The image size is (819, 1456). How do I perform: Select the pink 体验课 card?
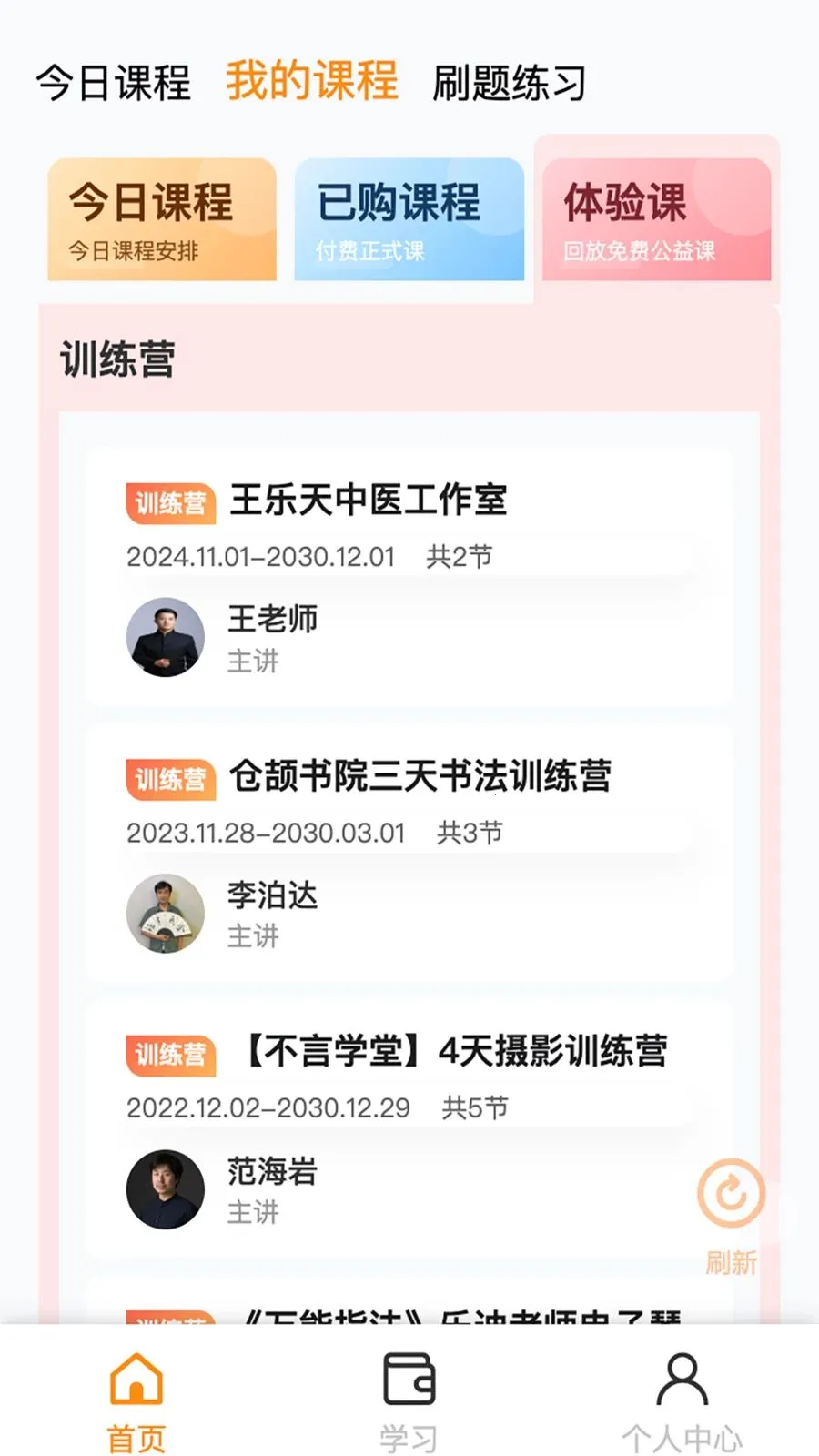click(x=657, y=219)
